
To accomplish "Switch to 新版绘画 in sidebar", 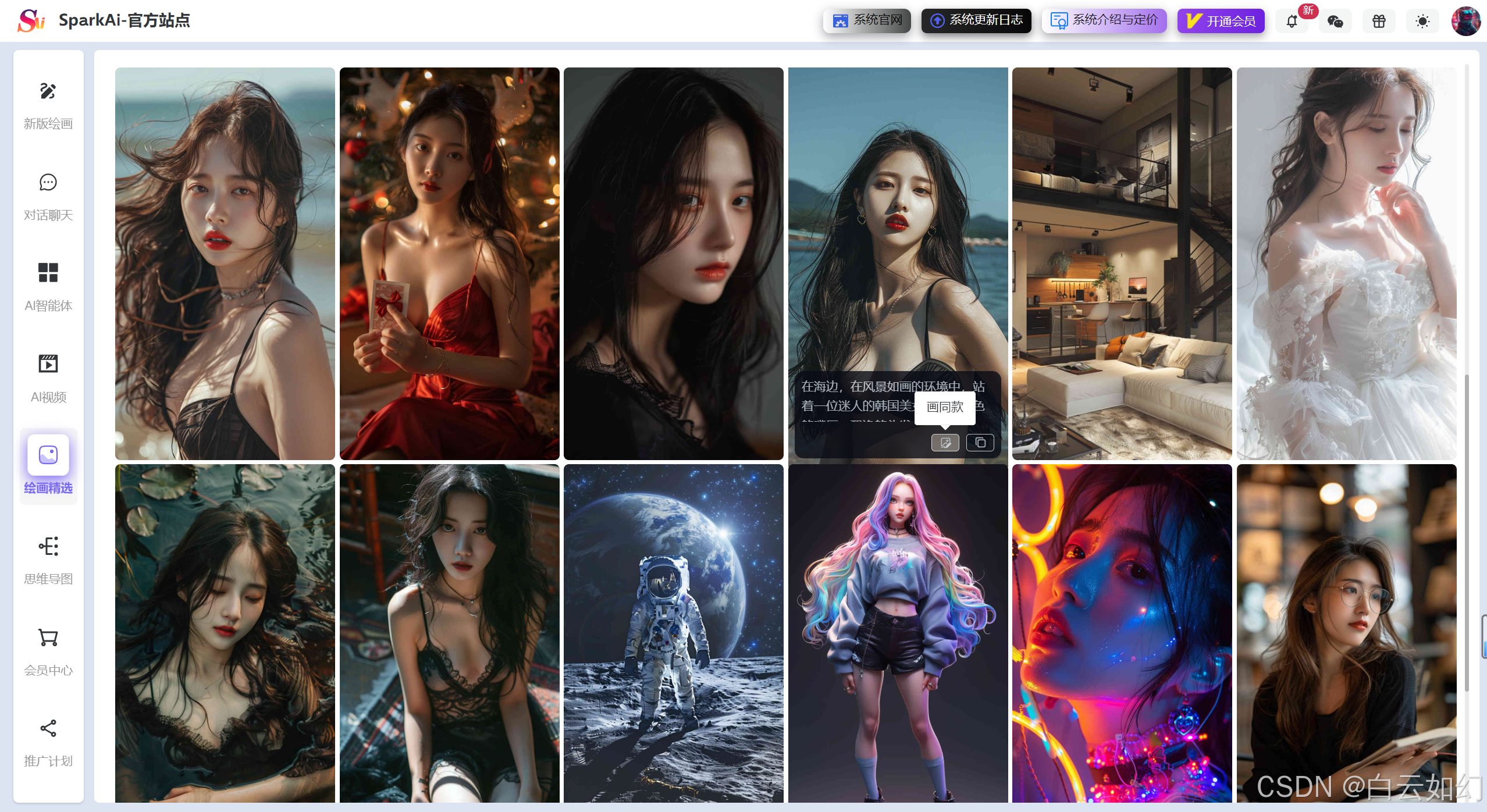I will coord(48,105).
